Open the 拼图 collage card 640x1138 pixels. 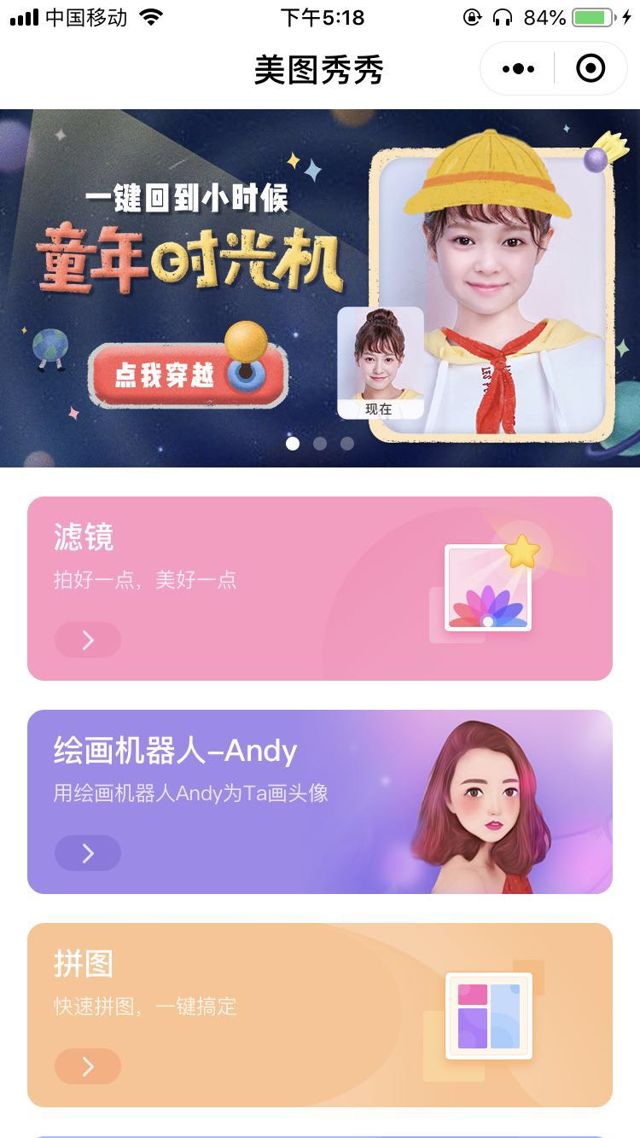[319, 1014]
